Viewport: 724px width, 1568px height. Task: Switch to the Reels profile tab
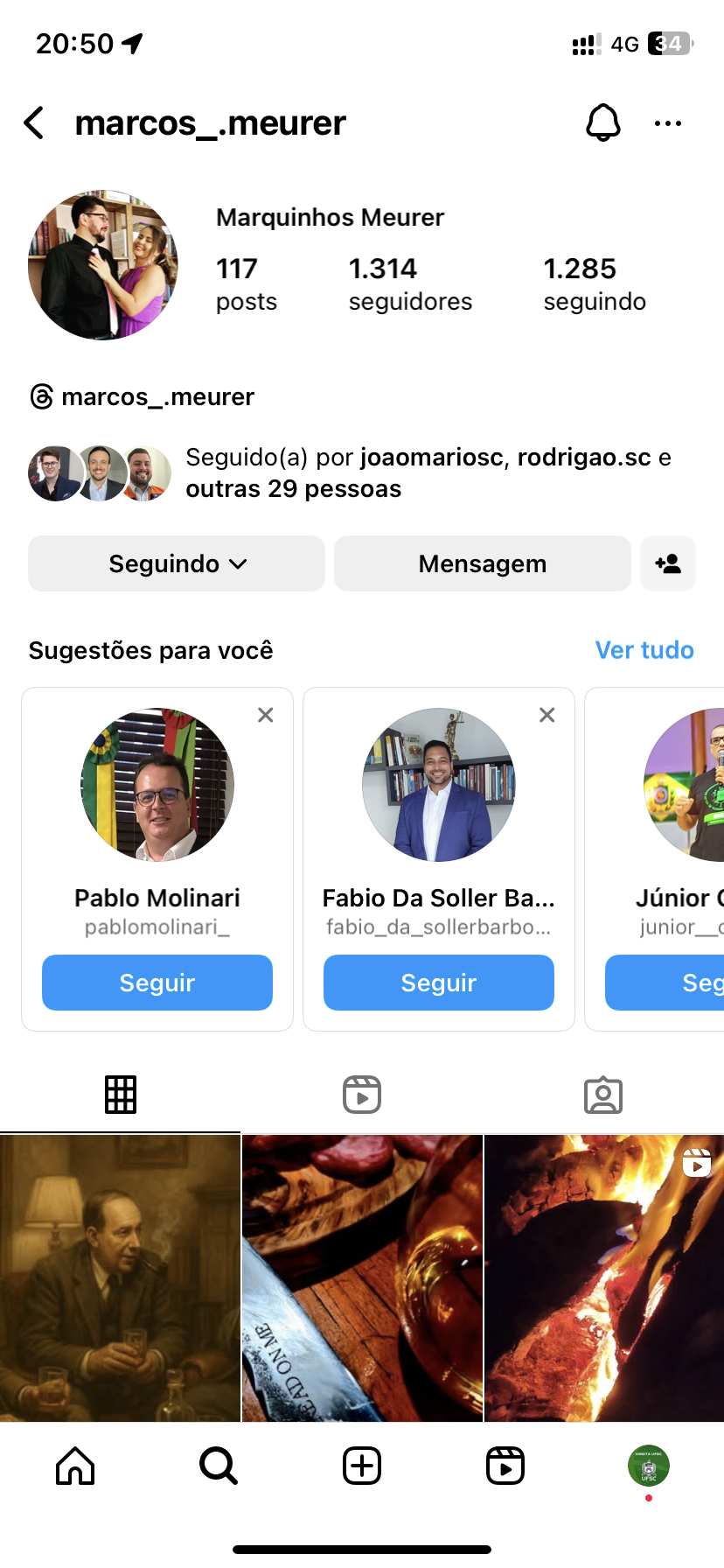(362, 1095)
